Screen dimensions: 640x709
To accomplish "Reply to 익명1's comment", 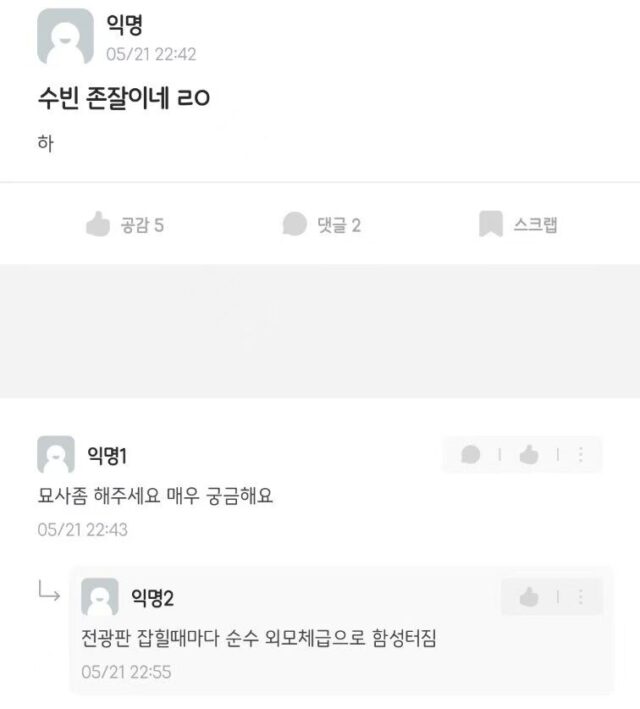I will (471, 455).
